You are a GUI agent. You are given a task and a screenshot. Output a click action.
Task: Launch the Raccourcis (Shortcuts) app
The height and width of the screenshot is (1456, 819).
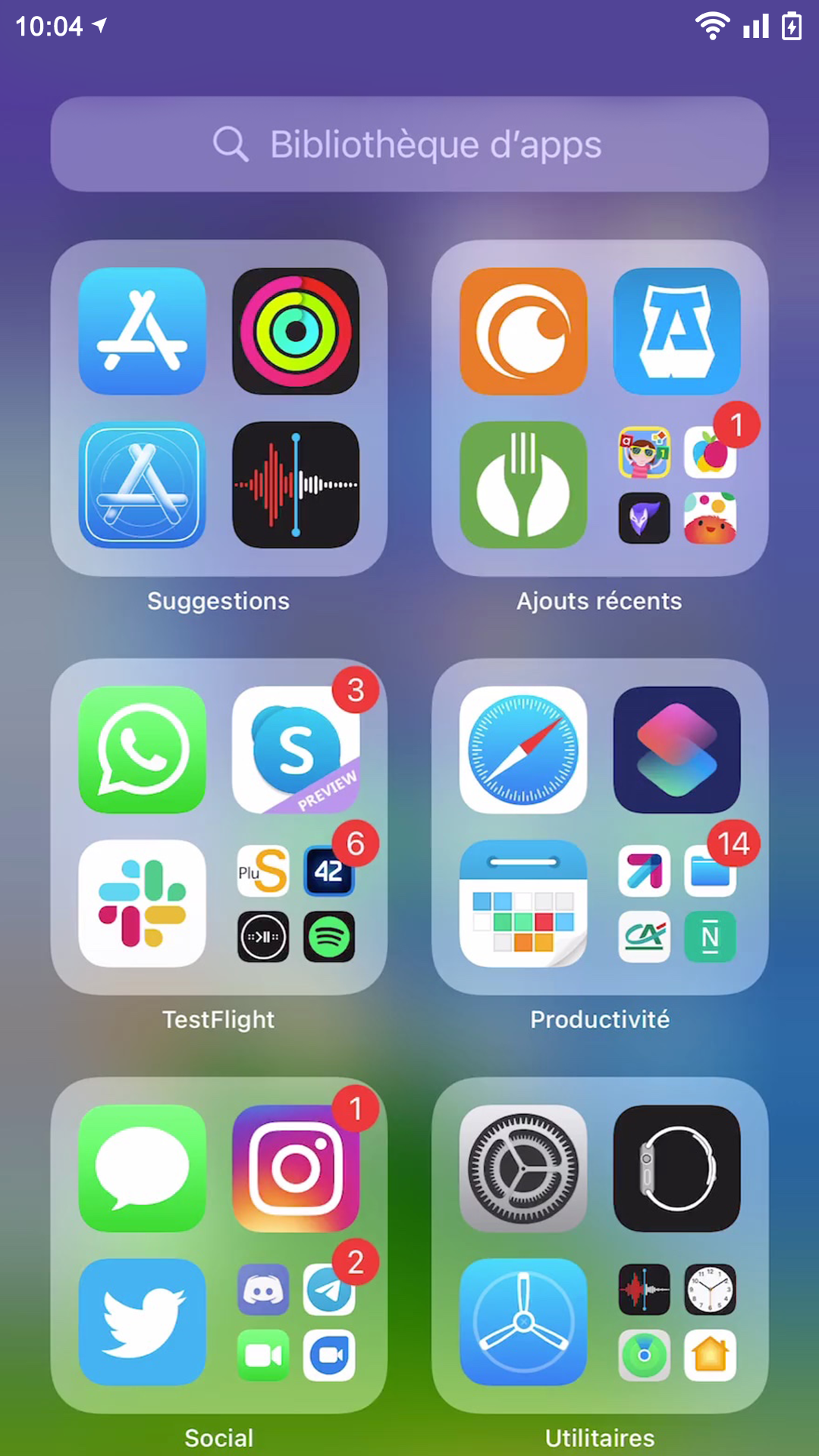pos(676,751)
